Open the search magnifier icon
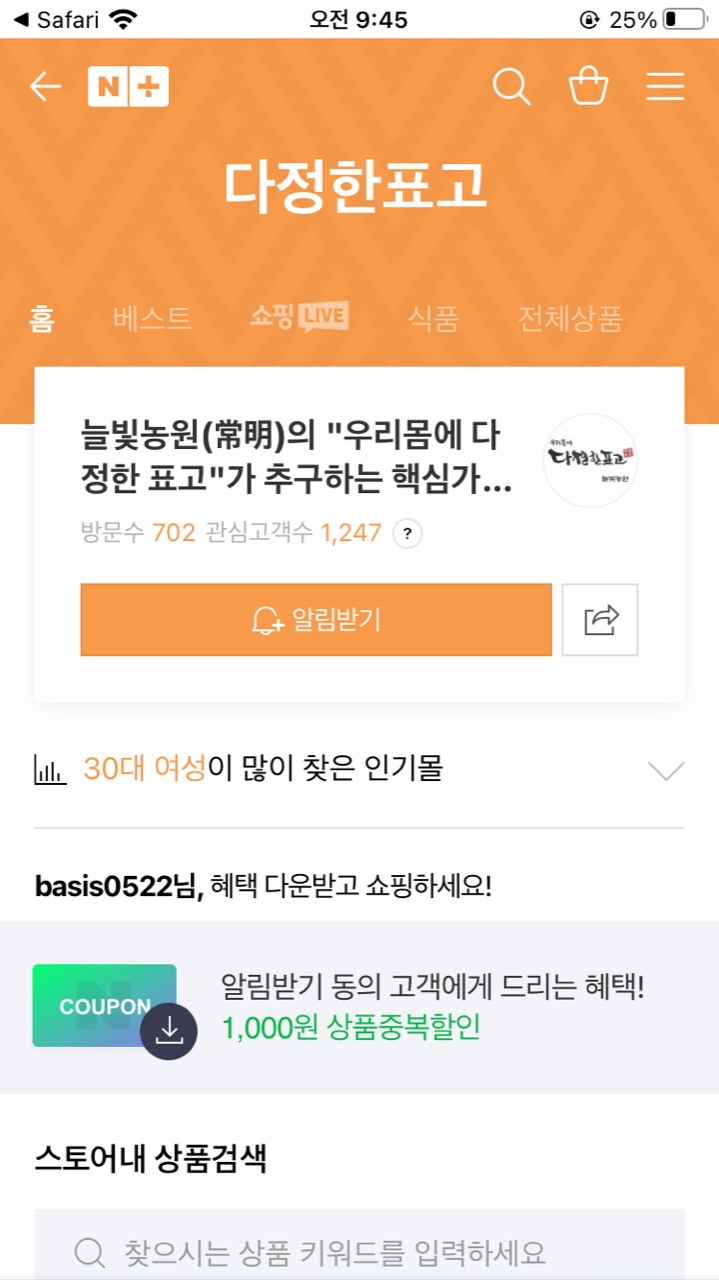The width and height of the screenshot is (719, 1280). click(511, 87)
